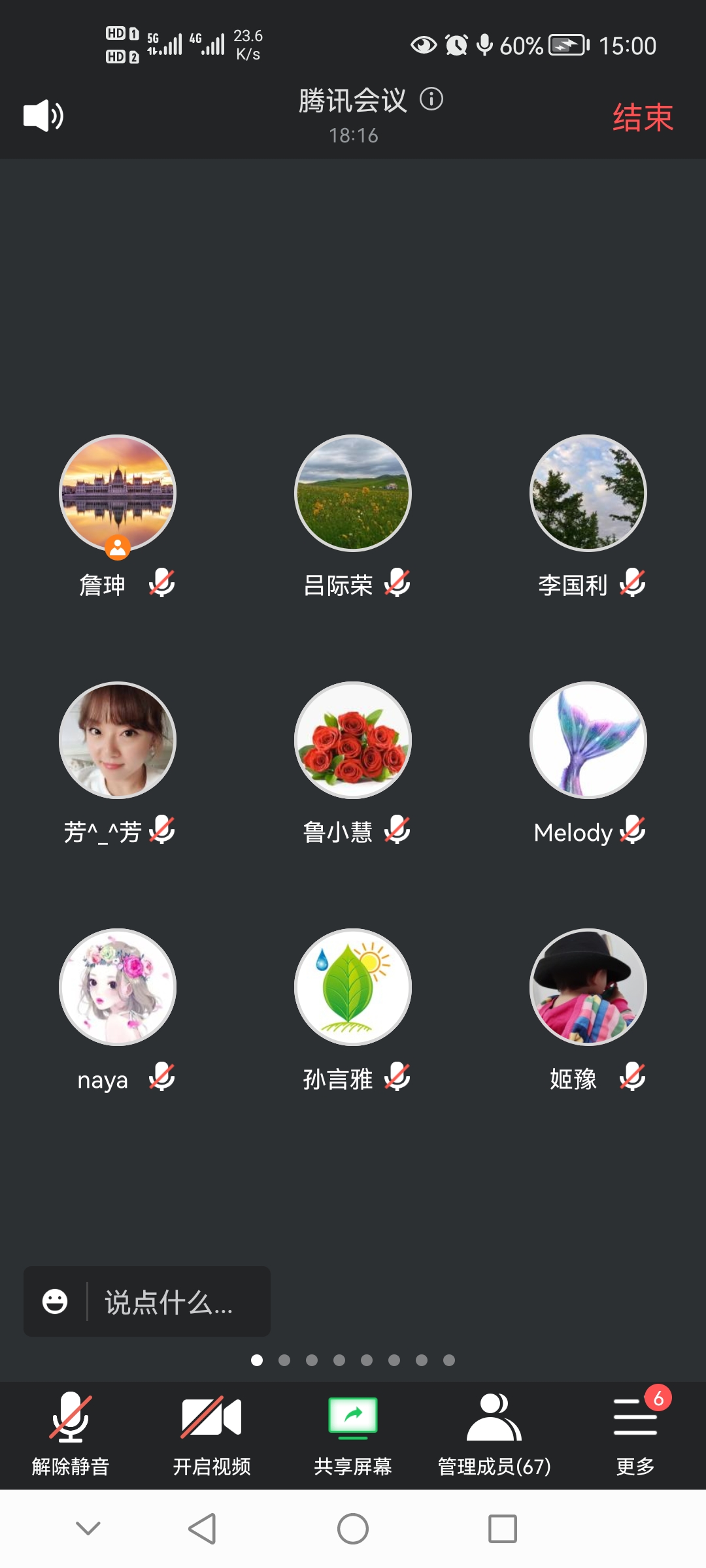Select participant 鲁小慧's tile
Viewport: 706px width, 1568px height.
pos(353,740)
